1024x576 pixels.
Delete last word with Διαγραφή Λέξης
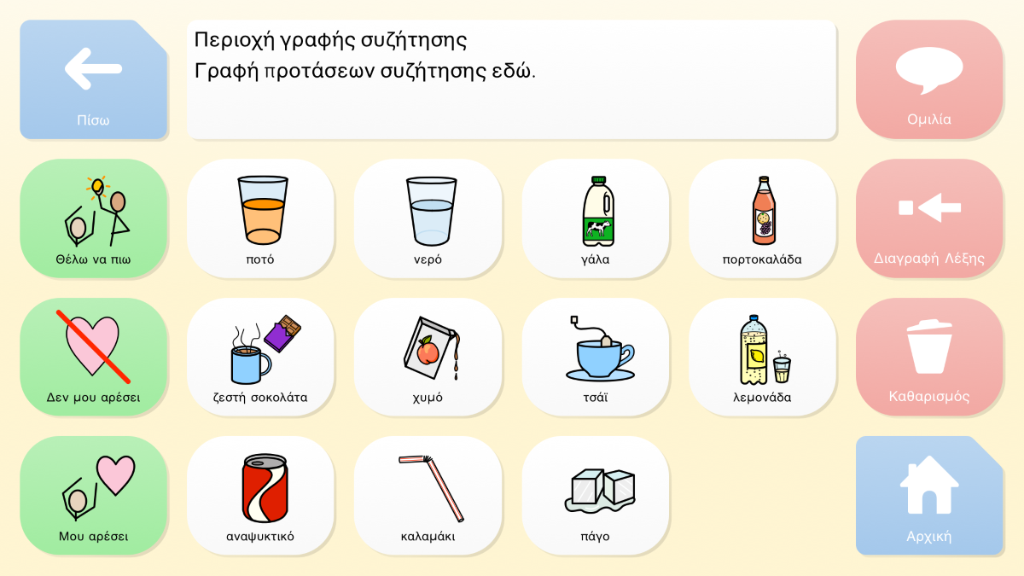(x=929, y=218)
